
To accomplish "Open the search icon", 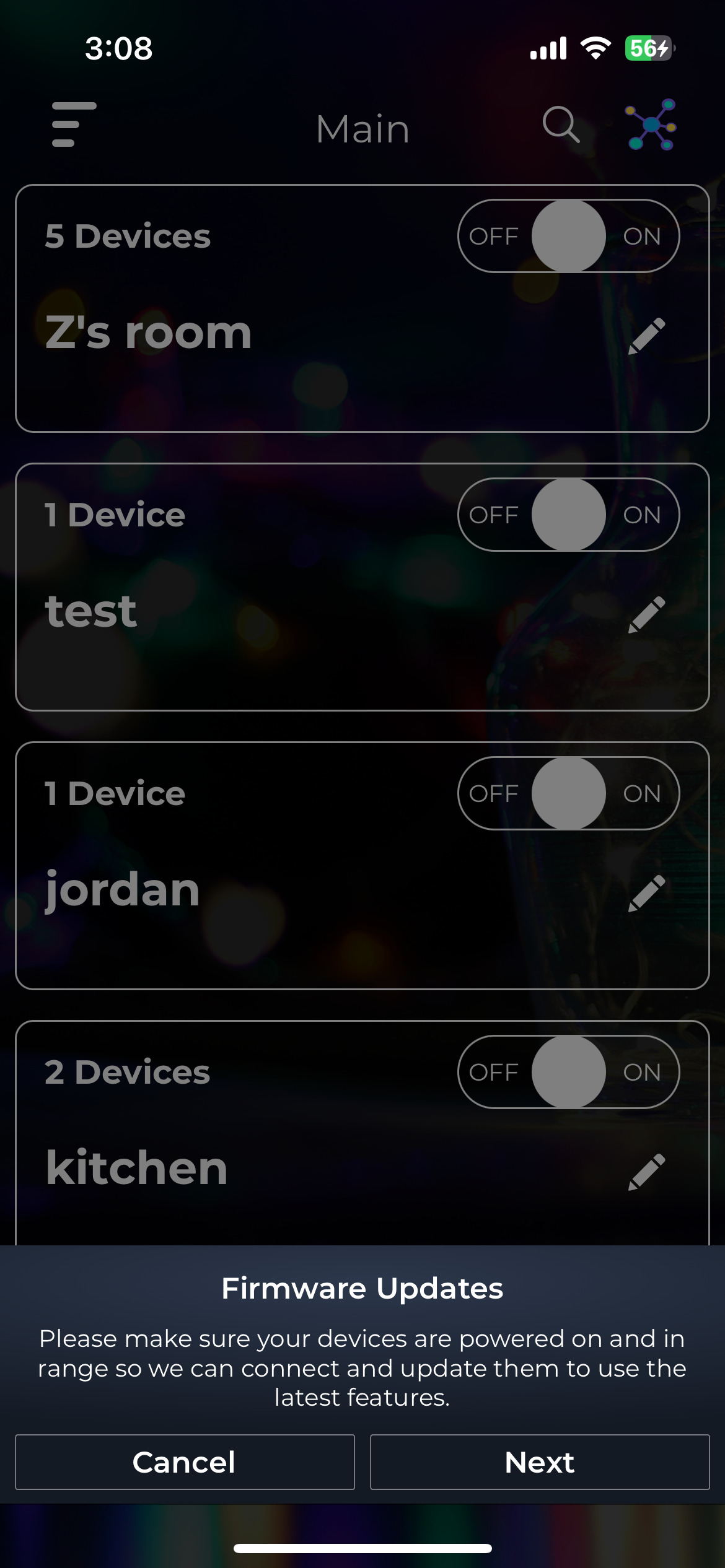I will 561,125.
